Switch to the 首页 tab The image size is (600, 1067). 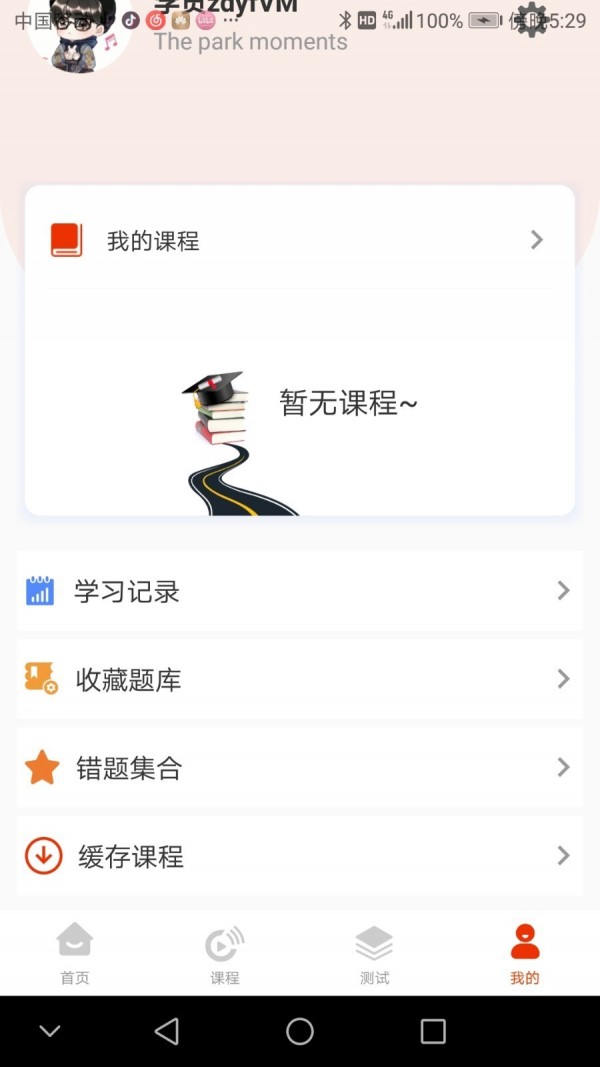point(75,954)
